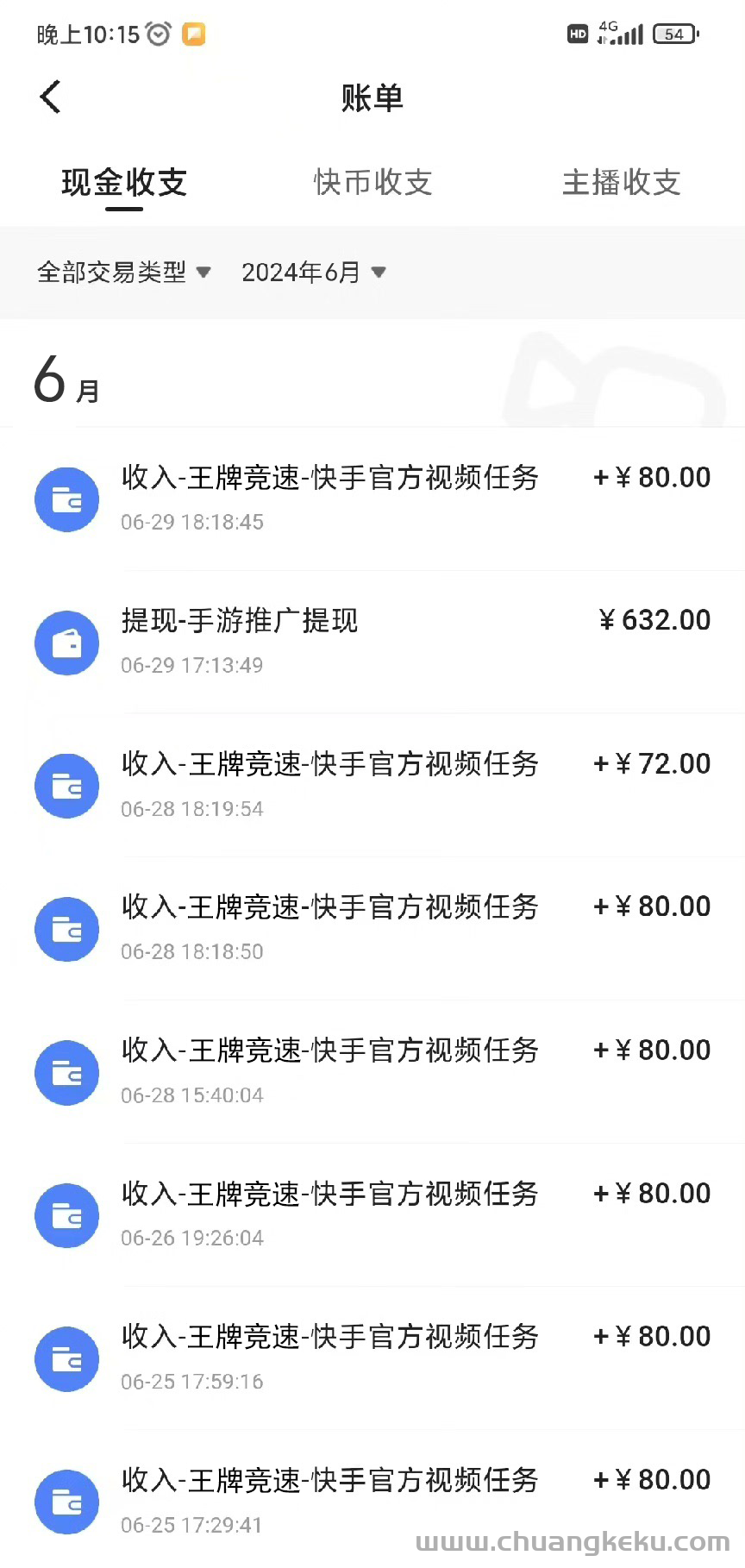This screenshot has height=1568, width=745.
Task: View the income entry at 06-28 15:40:04
Action: (x=372, y=1071)
